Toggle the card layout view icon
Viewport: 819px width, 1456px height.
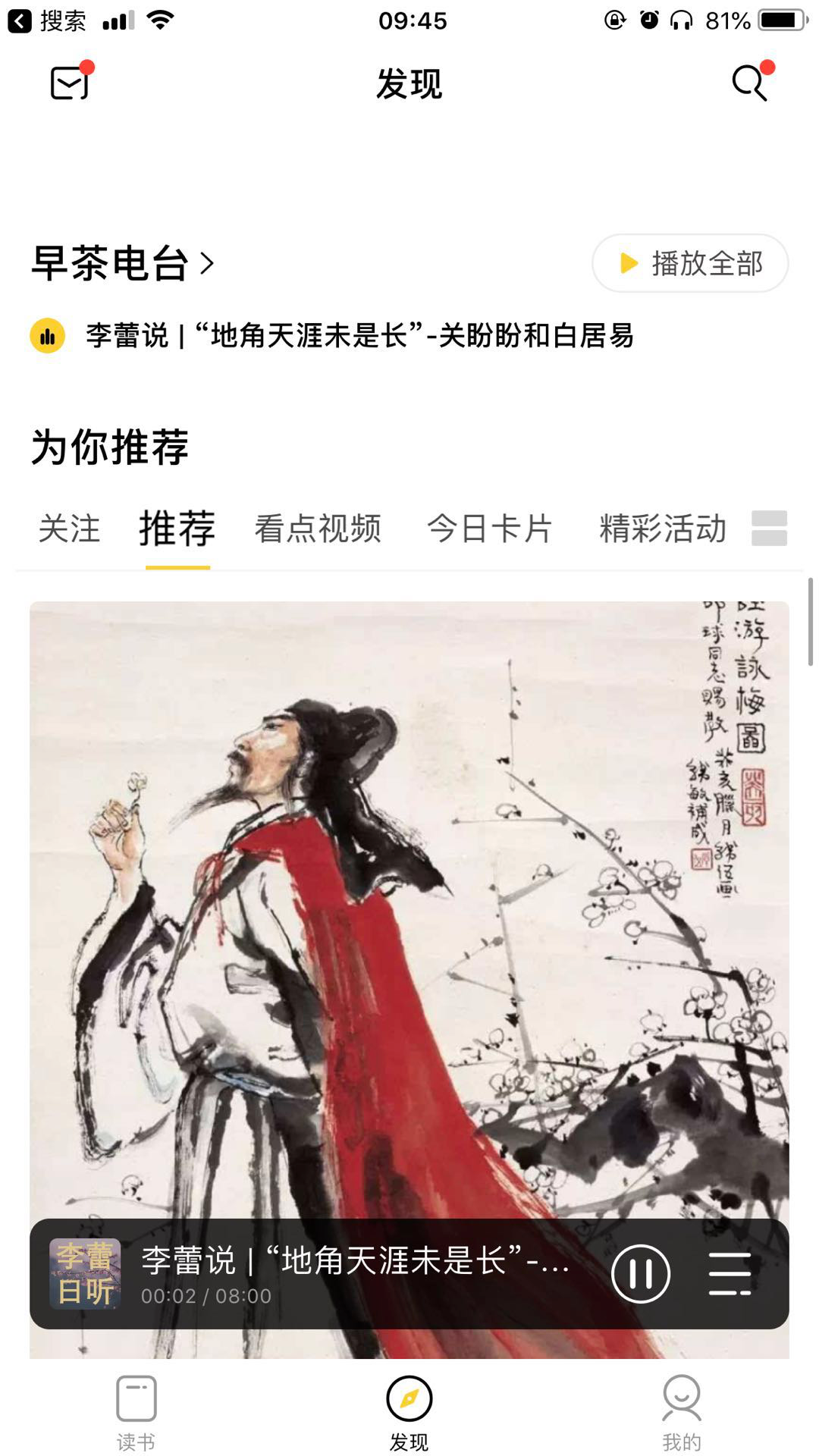click(x=769, y=529)
